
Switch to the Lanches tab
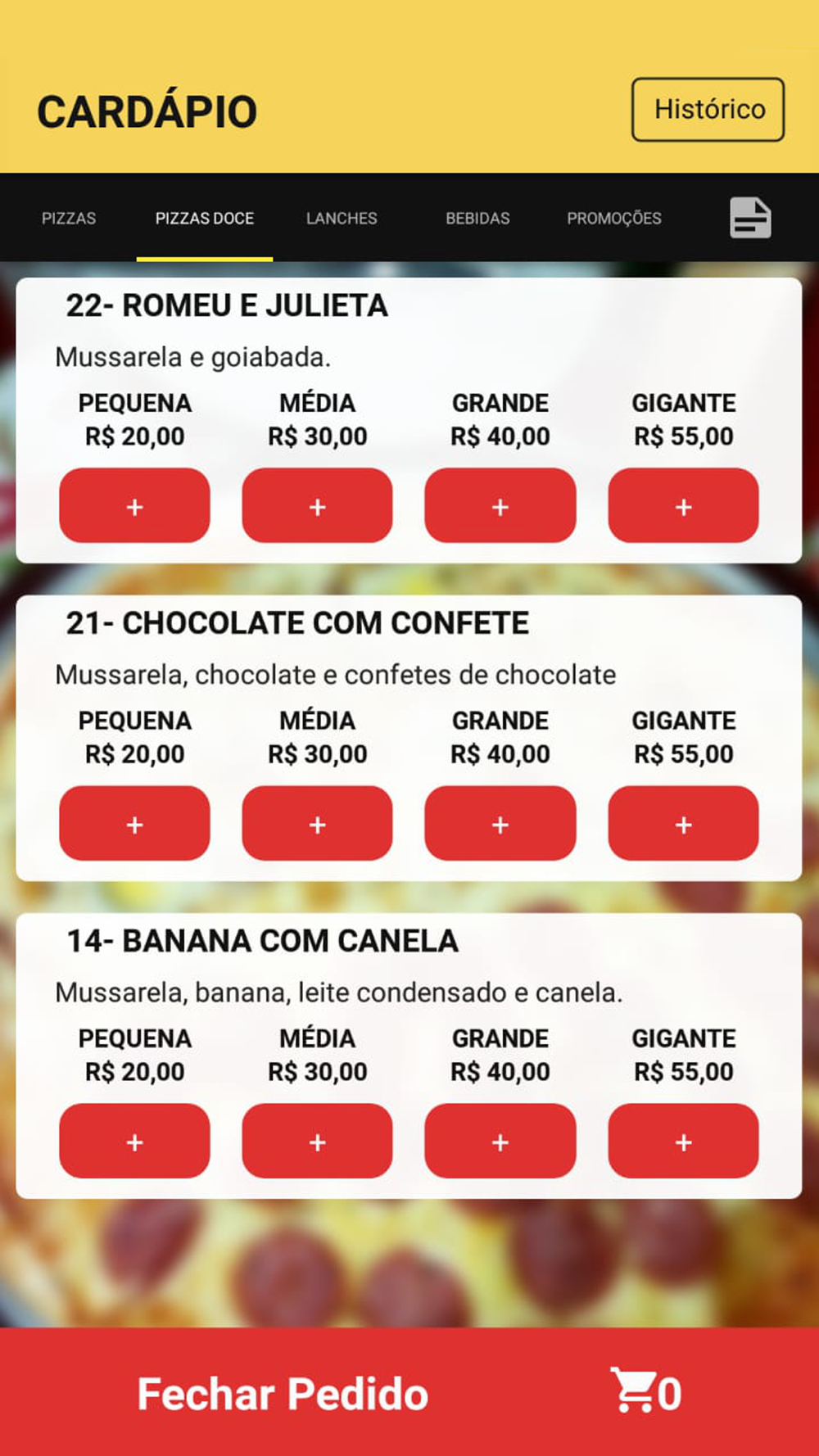click(342, 218)
